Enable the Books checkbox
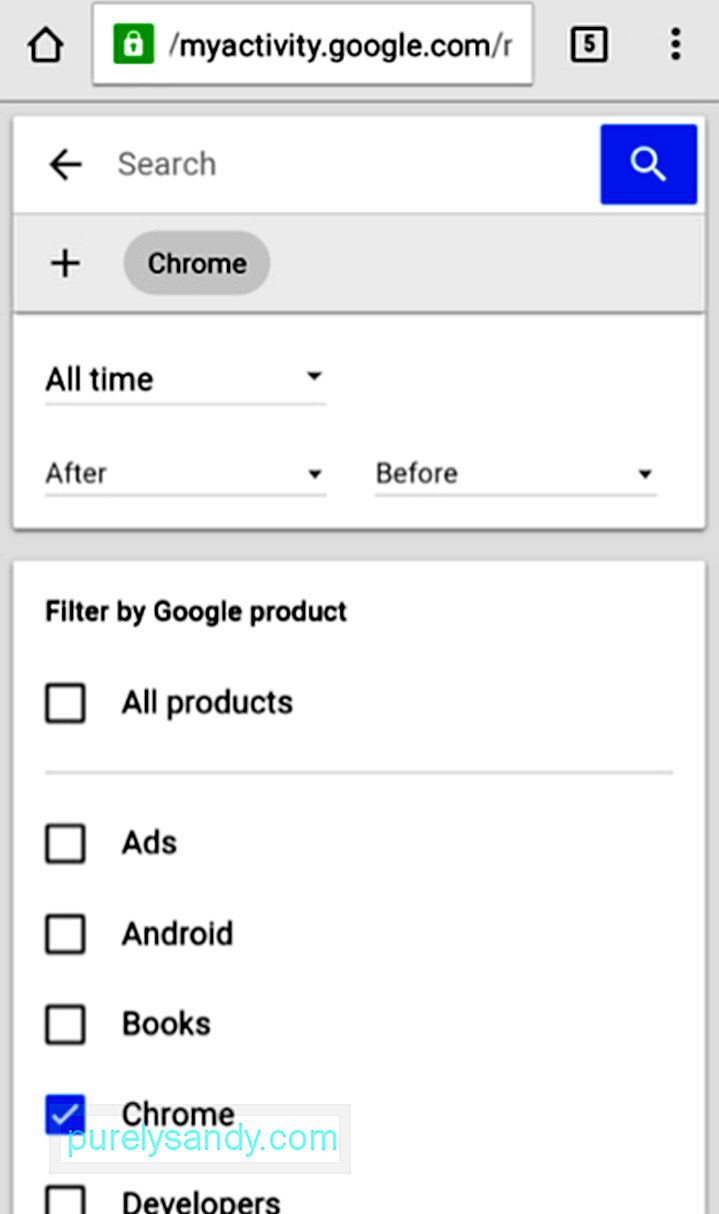This screenshot has height=1214, width=719. pos(65,1024)
